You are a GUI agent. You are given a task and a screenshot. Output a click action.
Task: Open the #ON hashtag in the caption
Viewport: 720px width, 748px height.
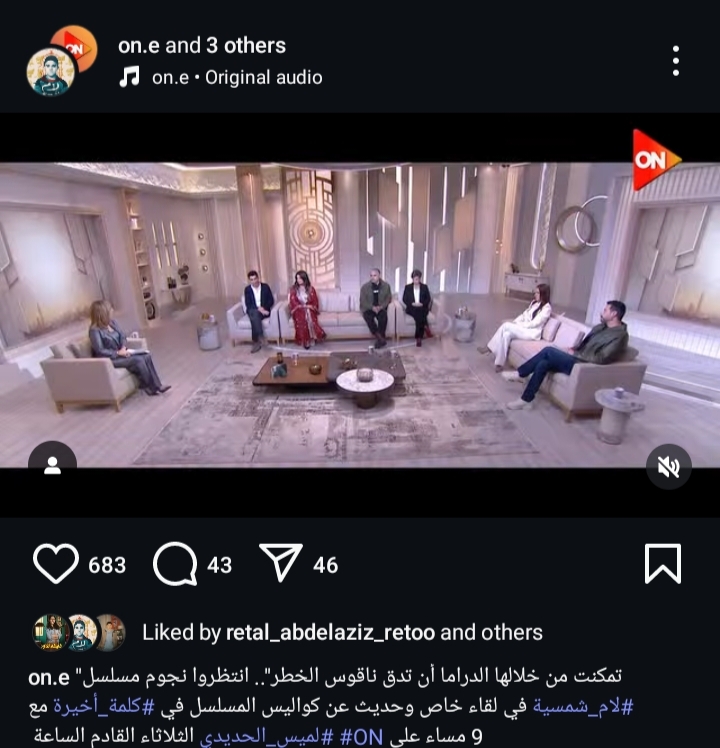361,736
